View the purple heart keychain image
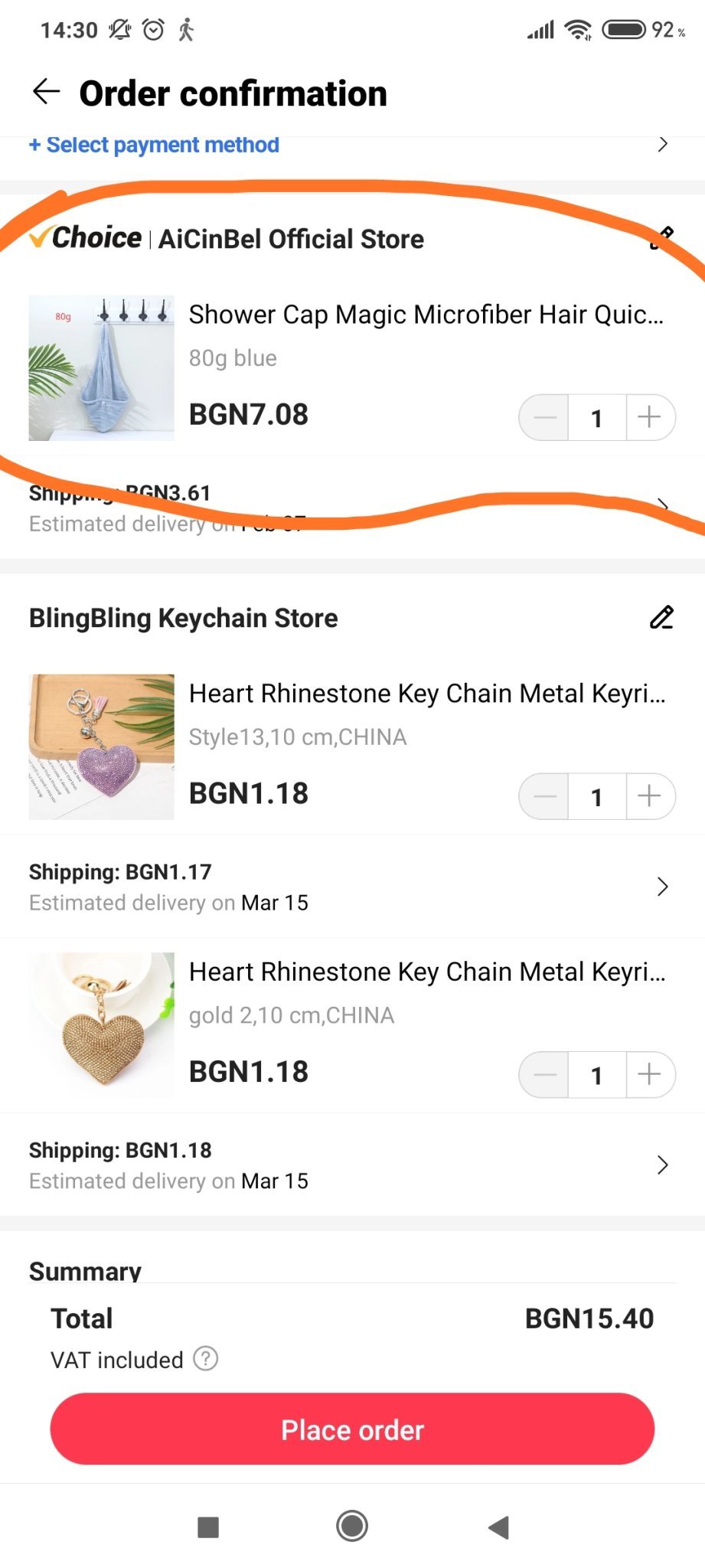705x1568 pixels. click(102, 747)
